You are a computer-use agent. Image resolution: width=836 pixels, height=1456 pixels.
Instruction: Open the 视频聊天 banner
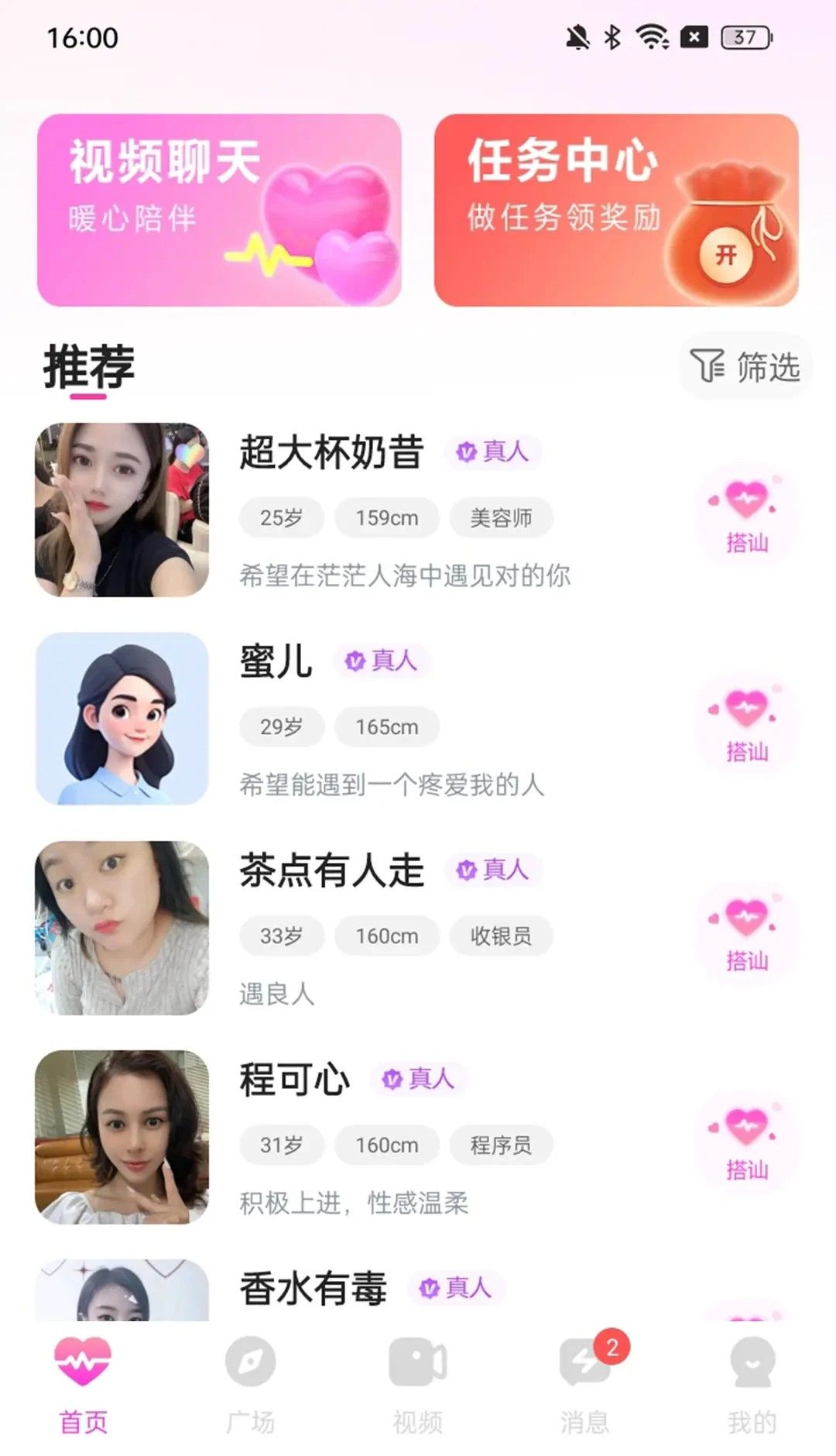(219, 210)
